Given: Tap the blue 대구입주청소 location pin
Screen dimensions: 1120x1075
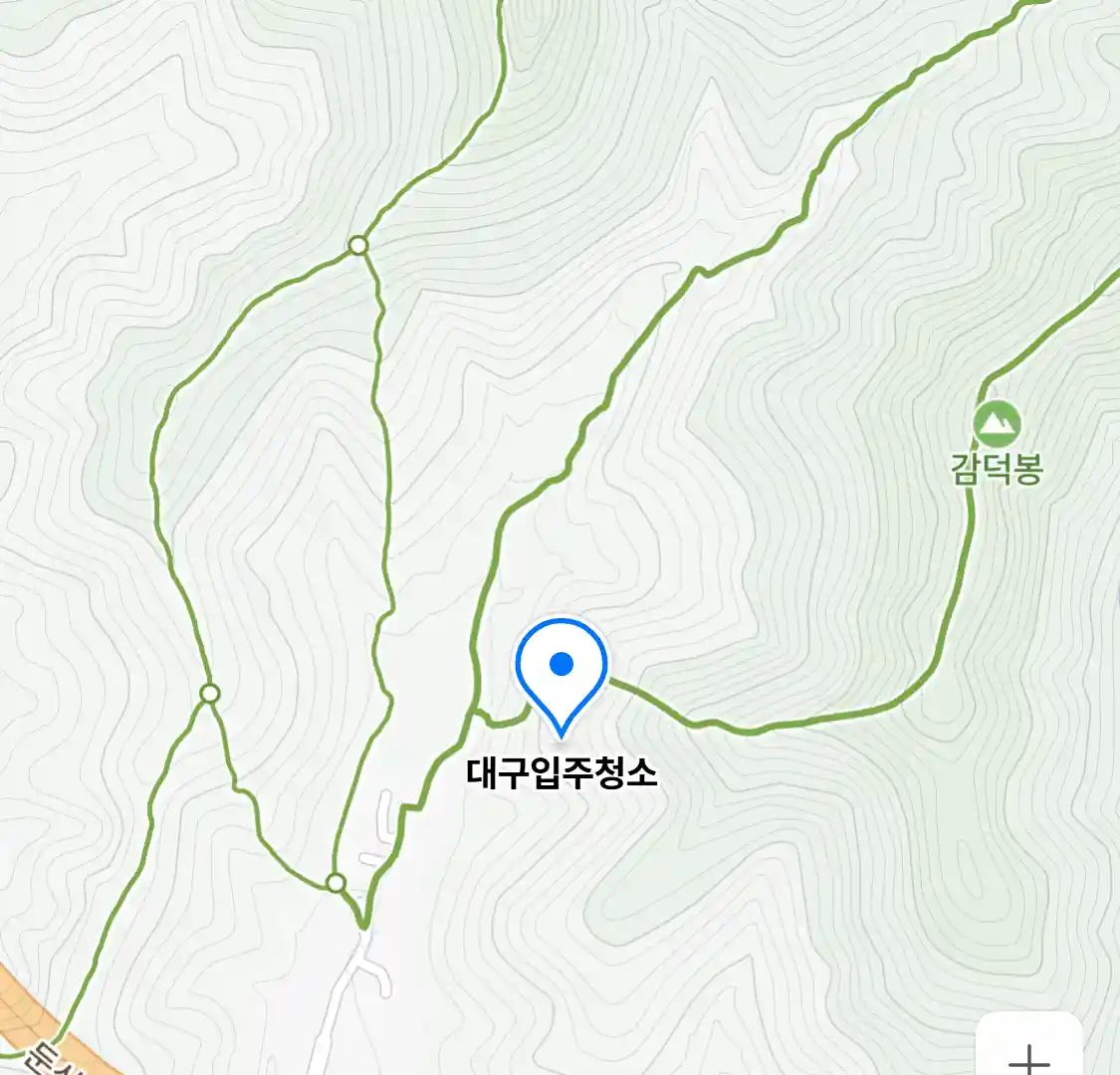Looking at the screenshot, I should click(x=561, y=668).
